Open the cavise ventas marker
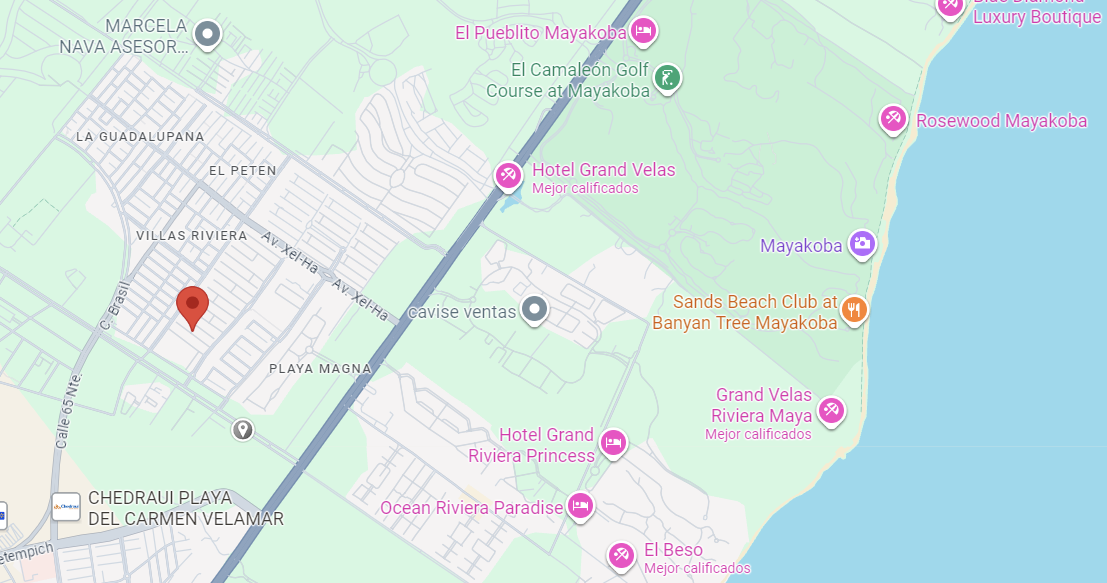 point(534,311)
